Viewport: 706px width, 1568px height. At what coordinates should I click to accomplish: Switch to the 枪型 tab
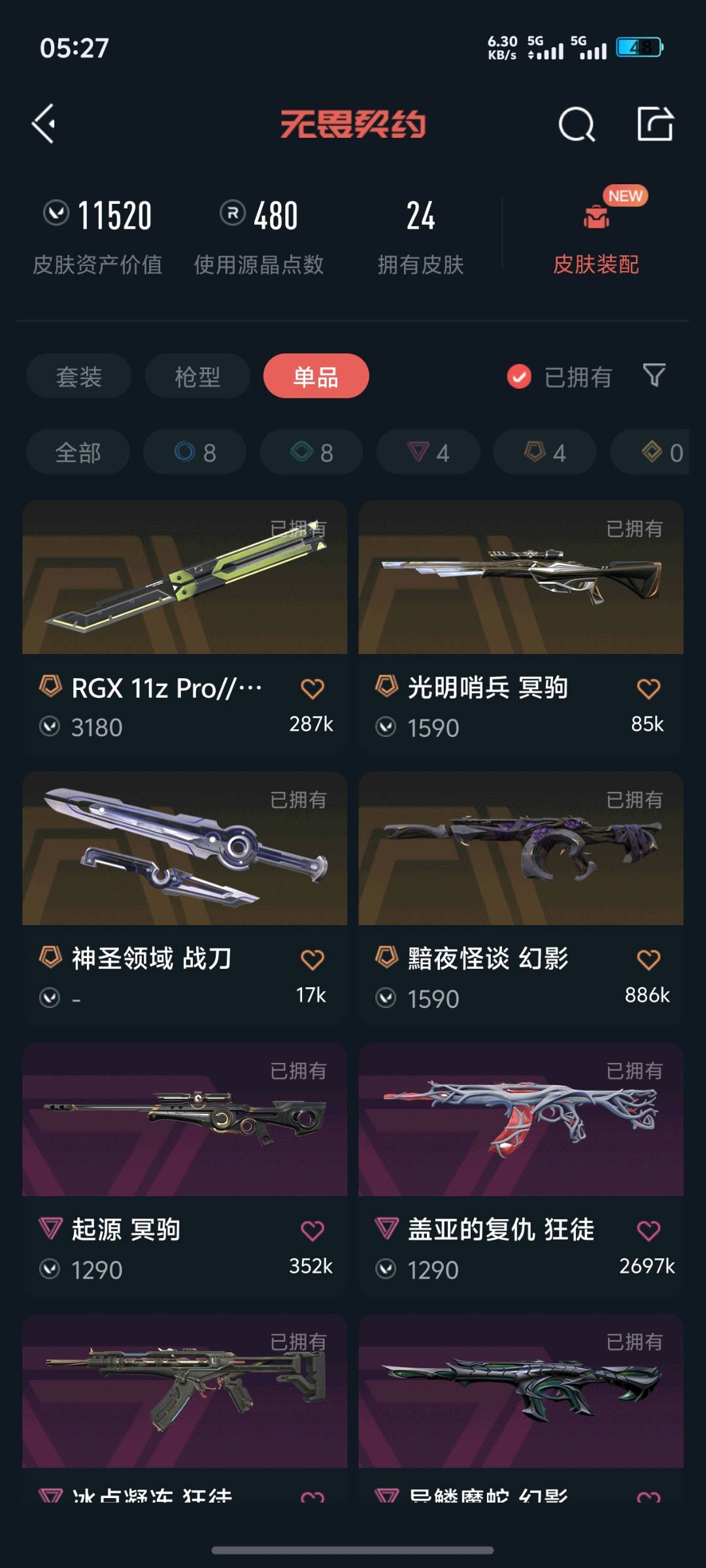[x=197, y=376]
